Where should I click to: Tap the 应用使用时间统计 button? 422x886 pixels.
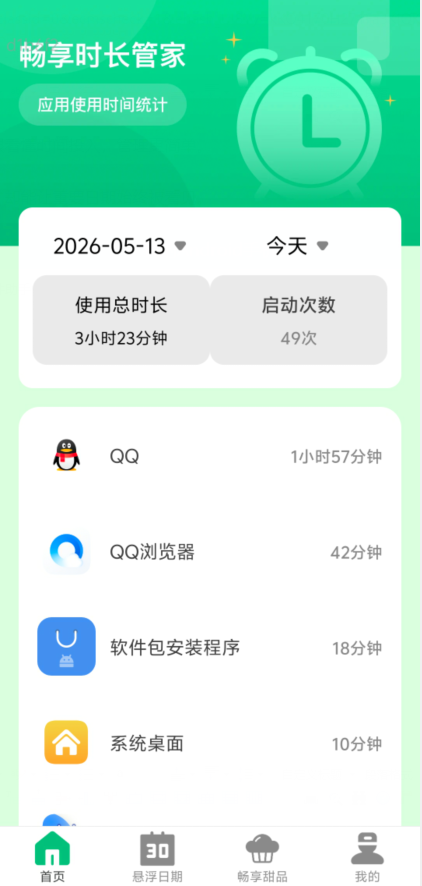[x=103, y=105]
